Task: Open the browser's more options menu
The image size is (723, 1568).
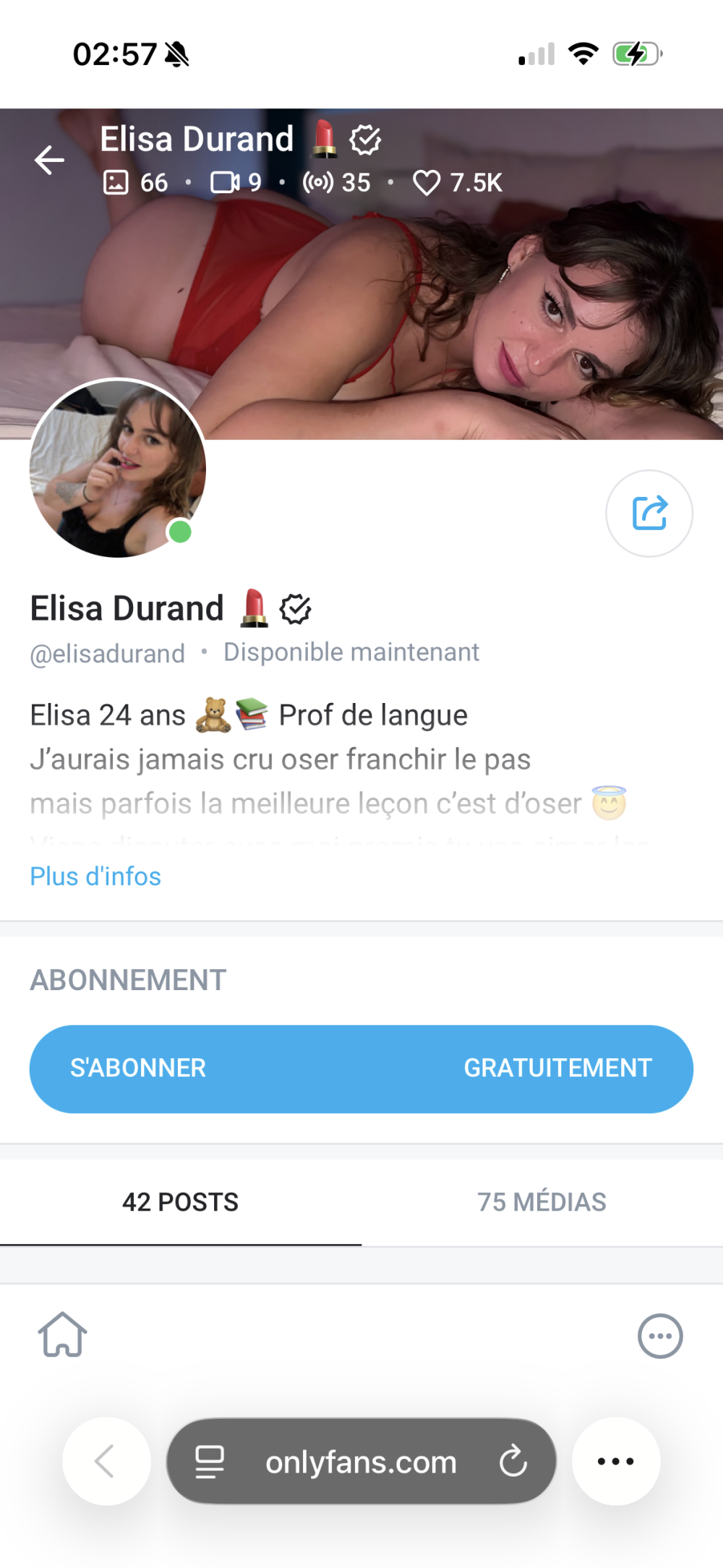Action: coord(615,1461)
